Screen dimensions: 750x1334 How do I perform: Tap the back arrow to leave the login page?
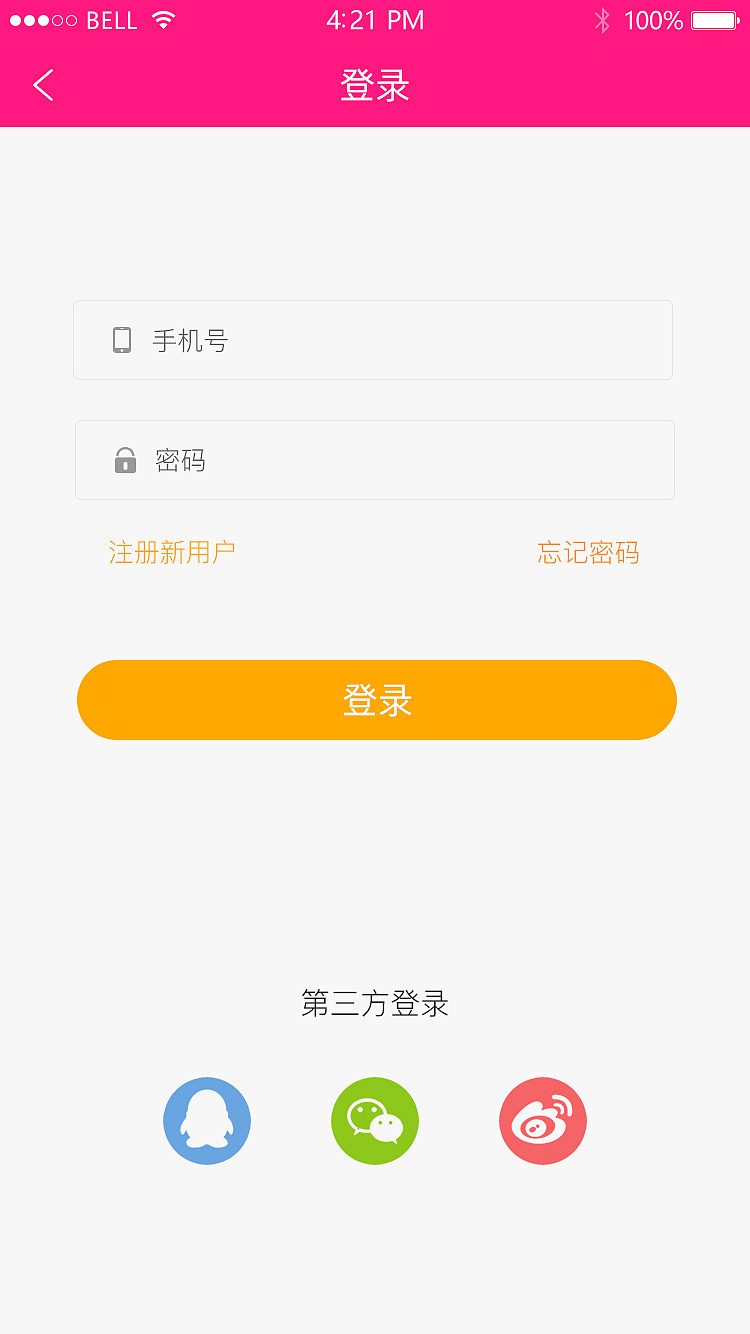point(42,85)
